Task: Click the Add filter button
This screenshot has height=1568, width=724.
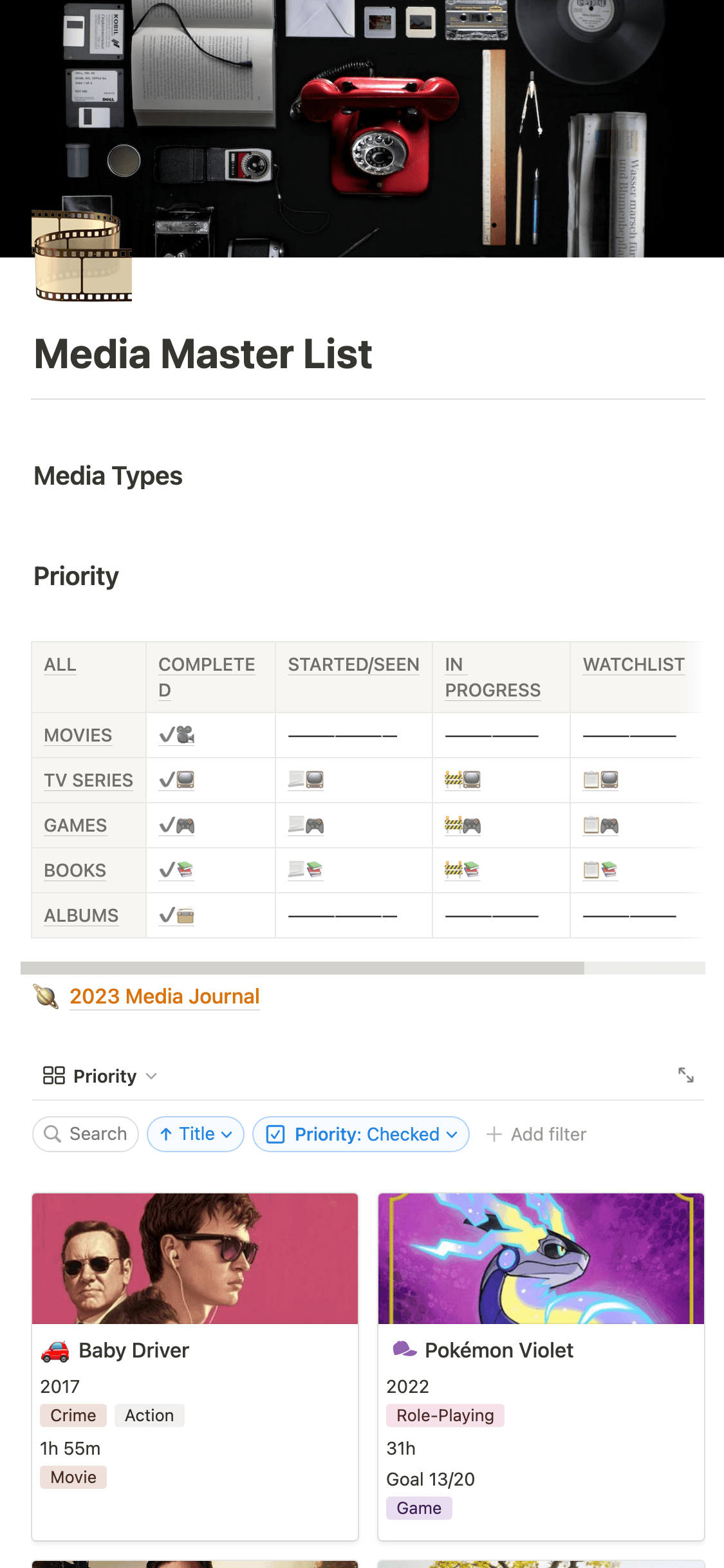Action: (536, 1134)
